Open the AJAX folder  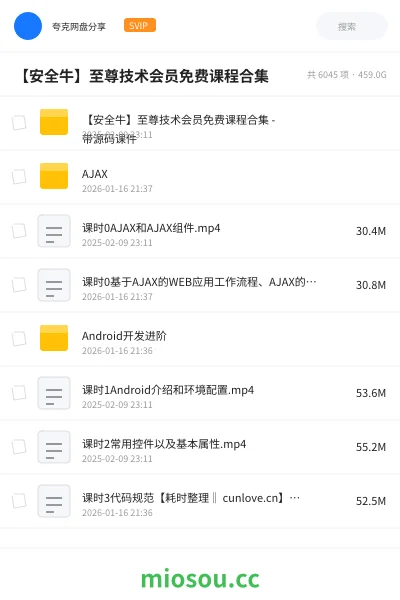(x=200, y=177)
